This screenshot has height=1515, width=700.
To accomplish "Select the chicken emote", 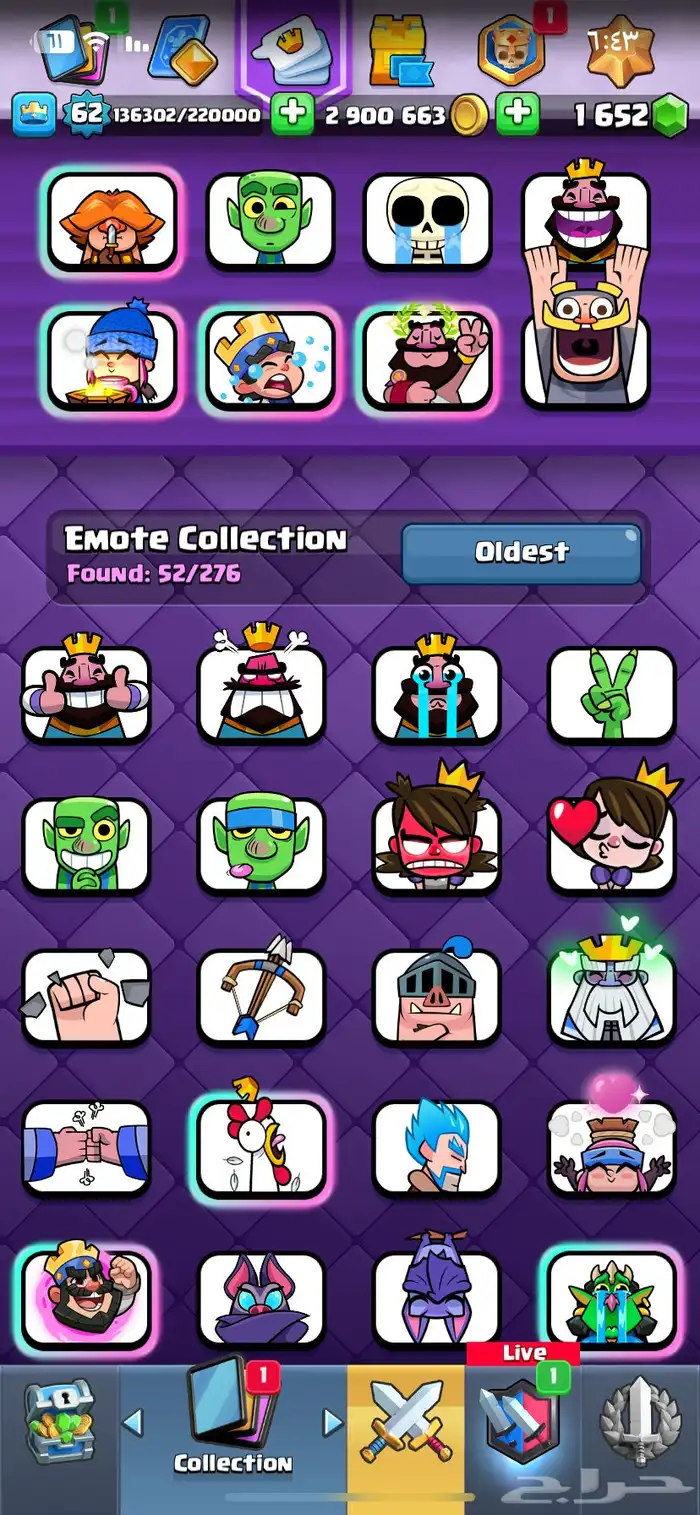I will pos(261,1146).
